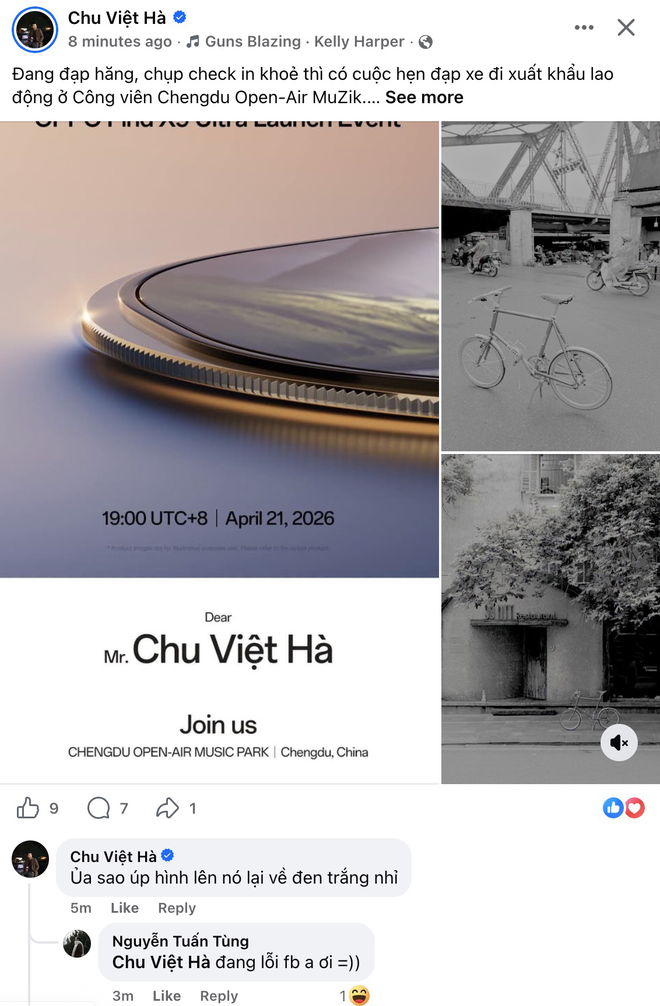Open the bicycle under bridge photo
Viewport: 660px width, 1006px height.
point(550,285)
